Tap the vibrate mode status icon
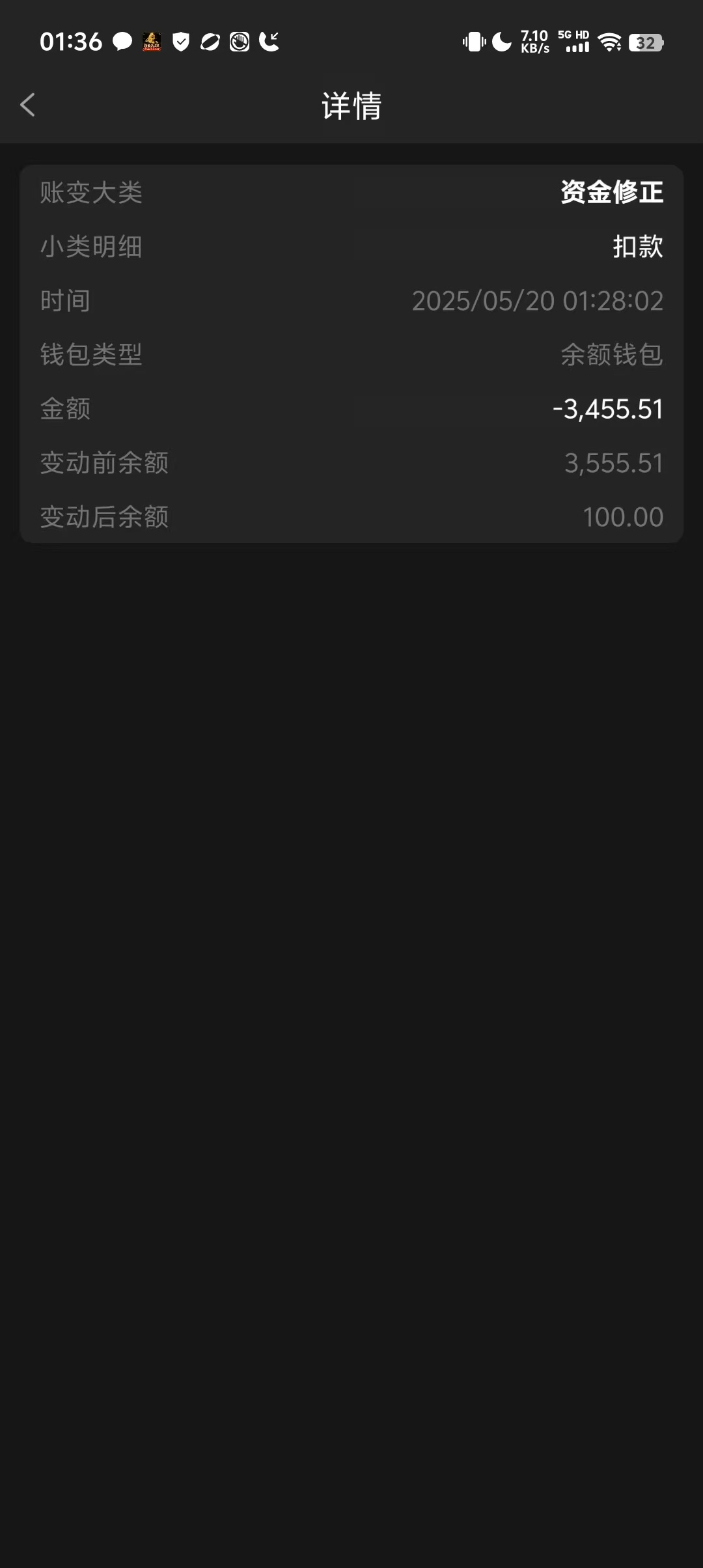This screenshot has height=1568, width=703. pos(473,42)
